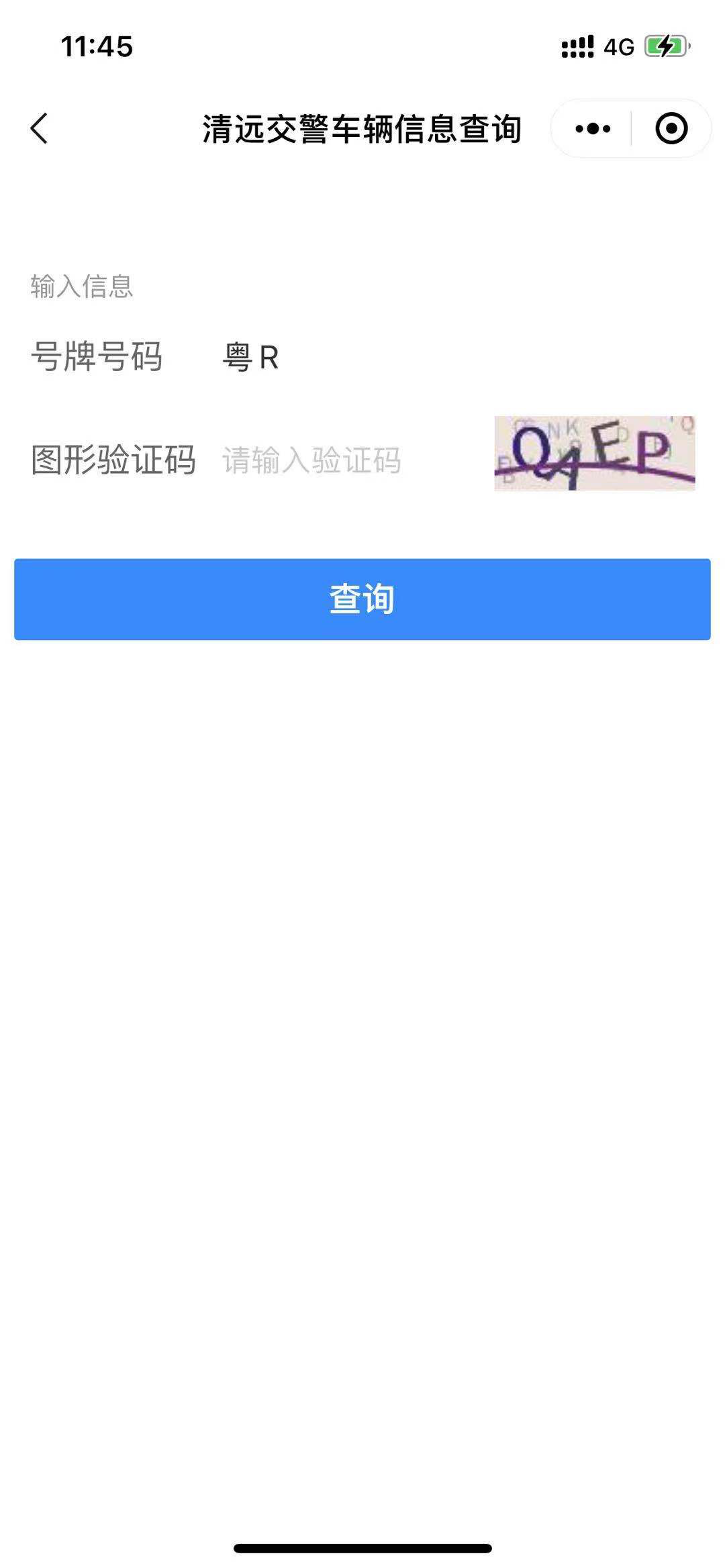Tap the charging battery icon
This screenshot has width=725, height=1568.
pos(665,46)
